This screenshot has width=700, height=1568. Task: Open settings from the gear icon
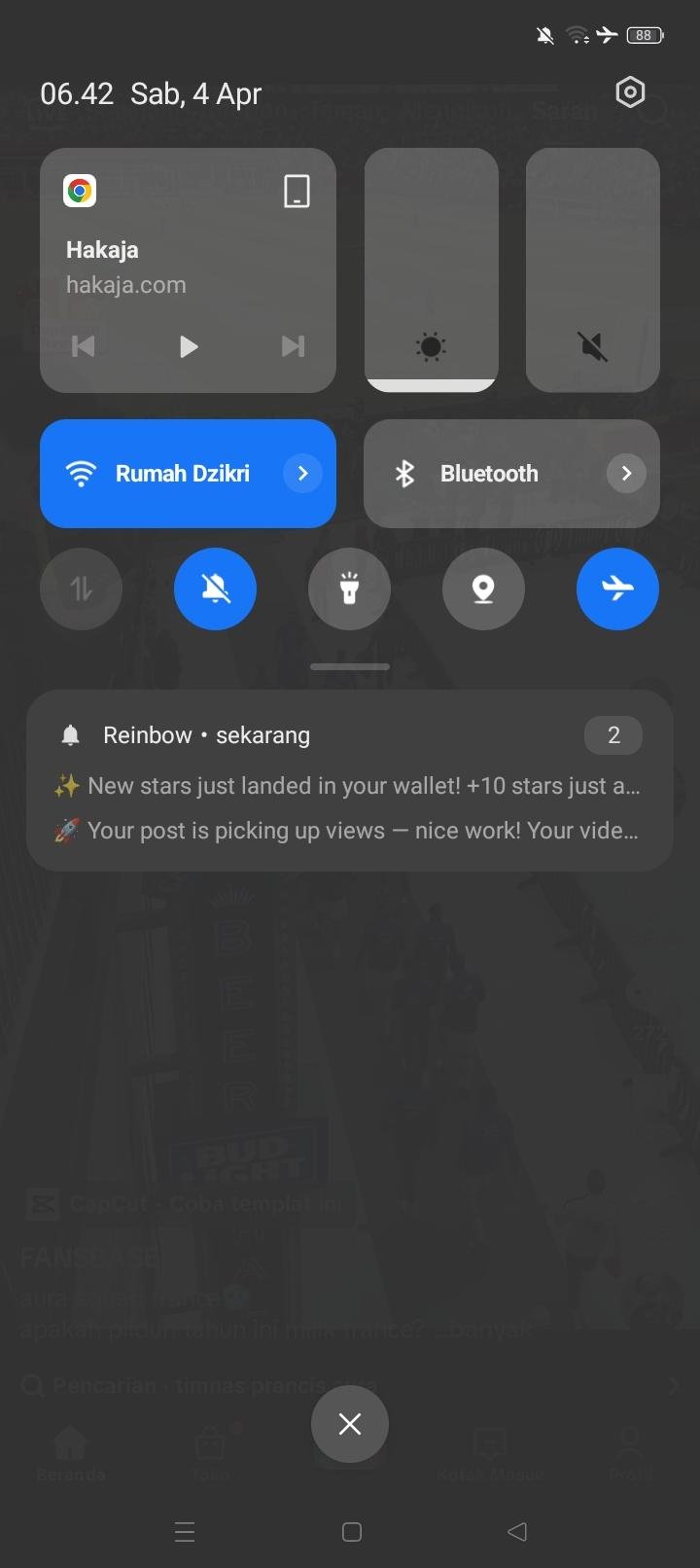(630, 92)
